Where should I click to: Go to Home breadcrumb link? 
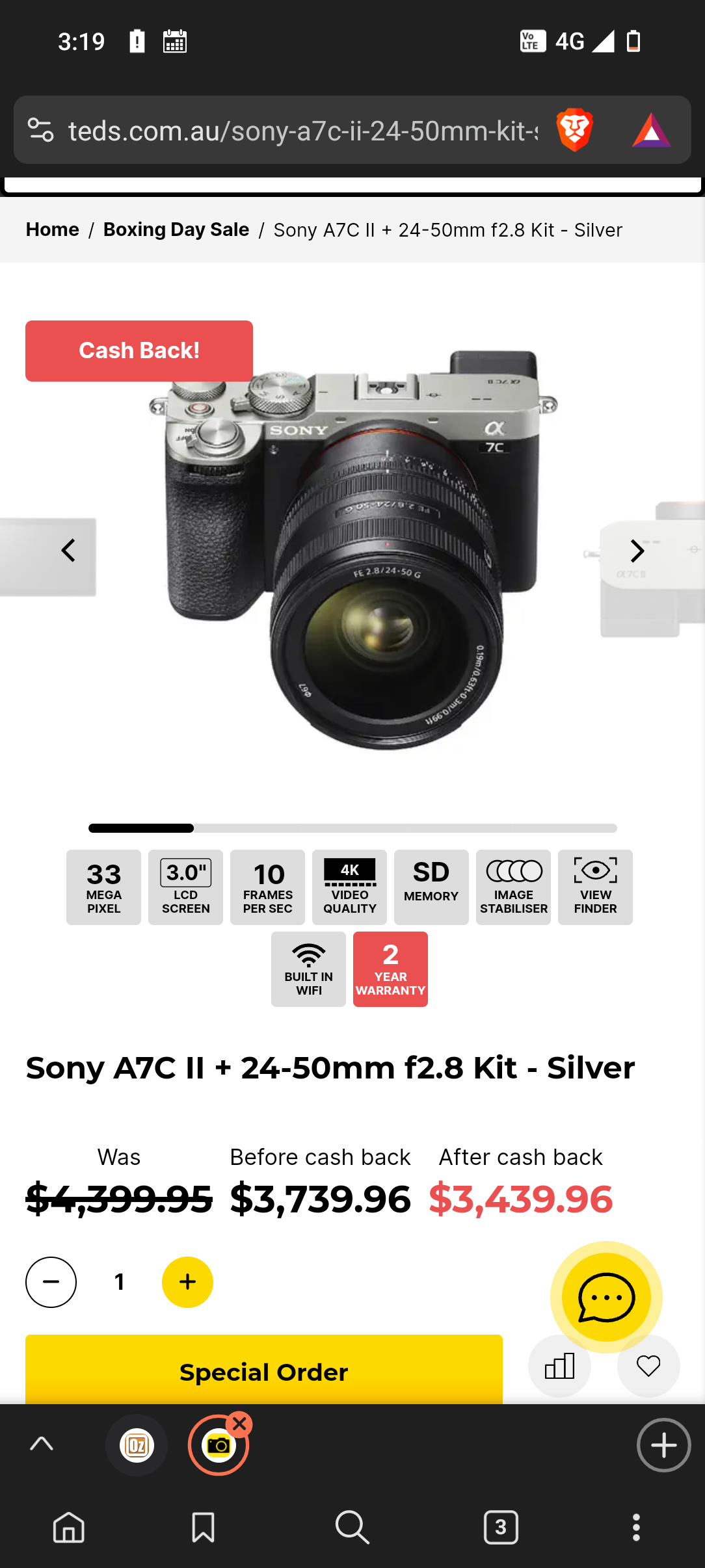tap(53, 230)
